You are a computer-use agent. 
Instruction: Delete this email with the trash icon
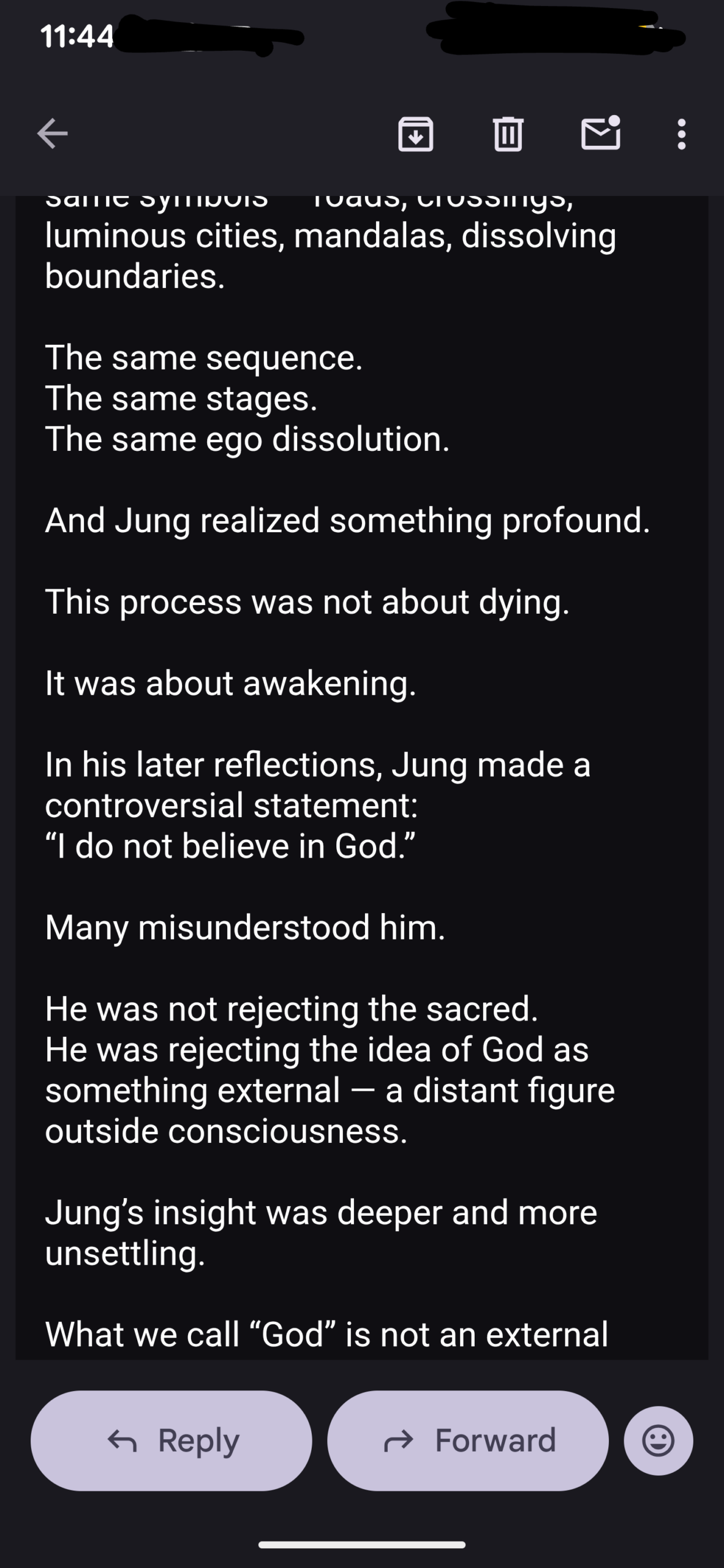click(508, 134)
